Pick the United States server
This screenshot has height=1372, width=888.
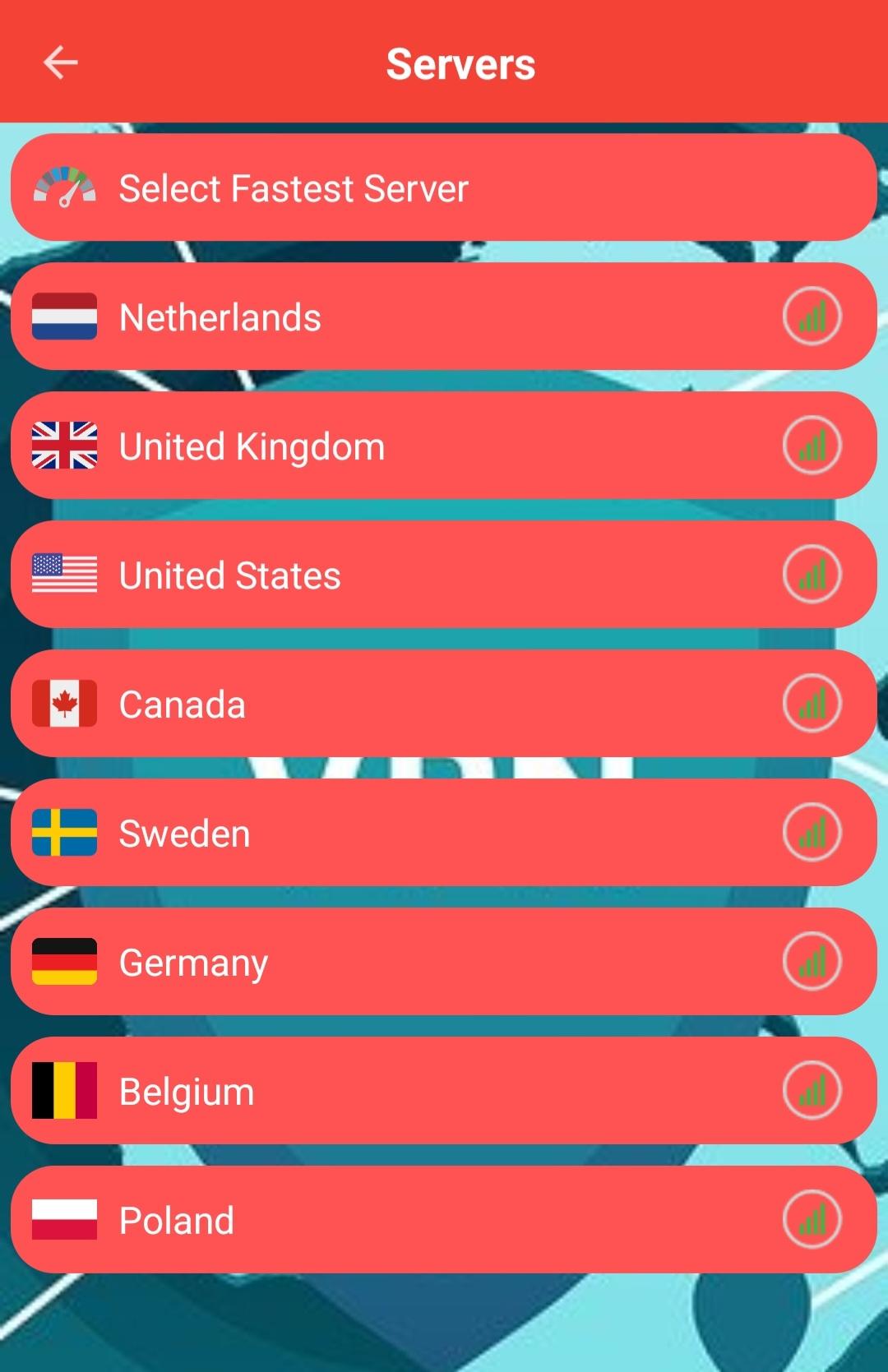tap(444, 575)
